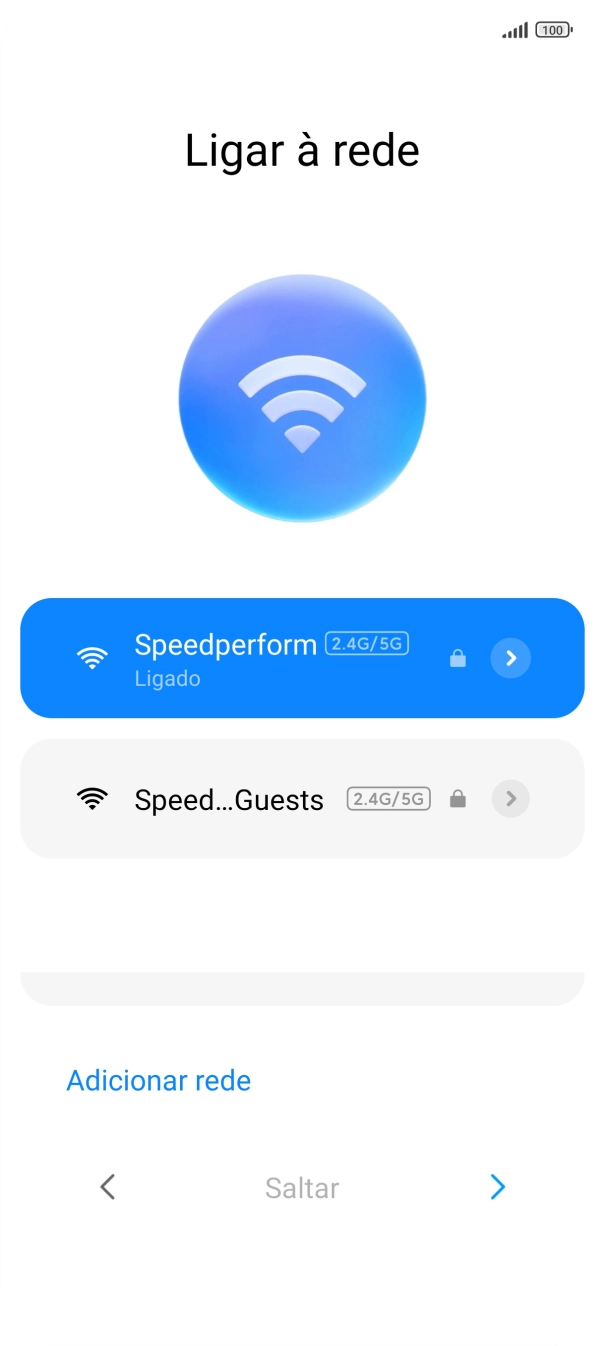
Task: Open Speed…Guests network details arrow
Action: tap(510, 799)
